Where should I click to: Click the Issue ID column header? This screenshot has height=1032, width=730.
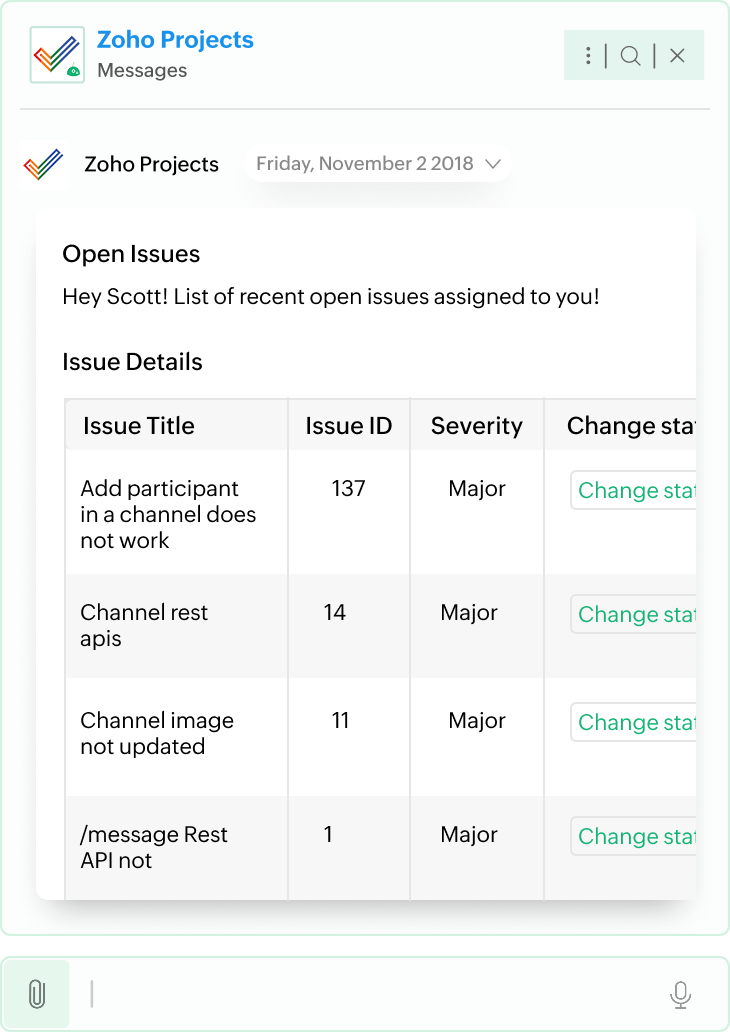coord(348,425)
